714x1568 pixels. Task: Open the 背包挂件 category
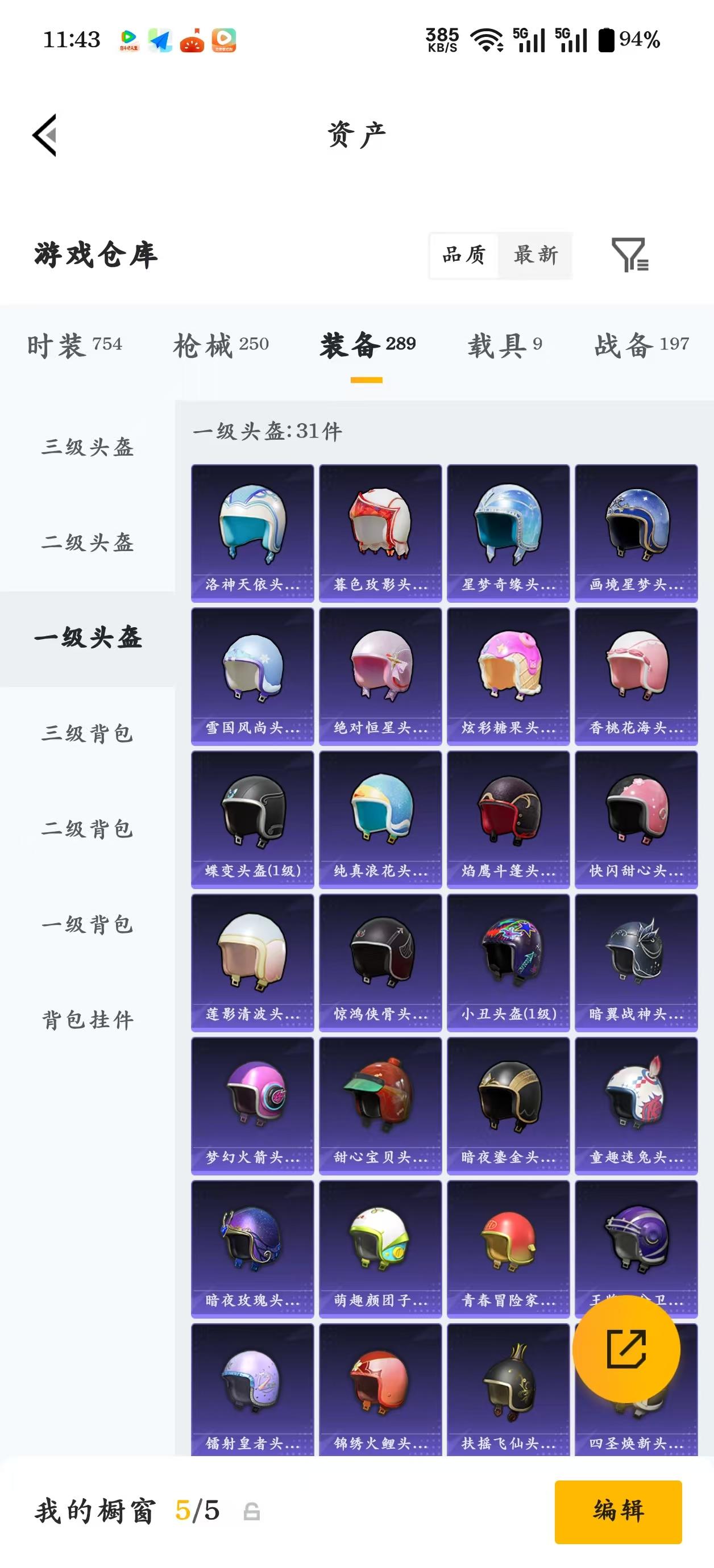(89, 1021)
